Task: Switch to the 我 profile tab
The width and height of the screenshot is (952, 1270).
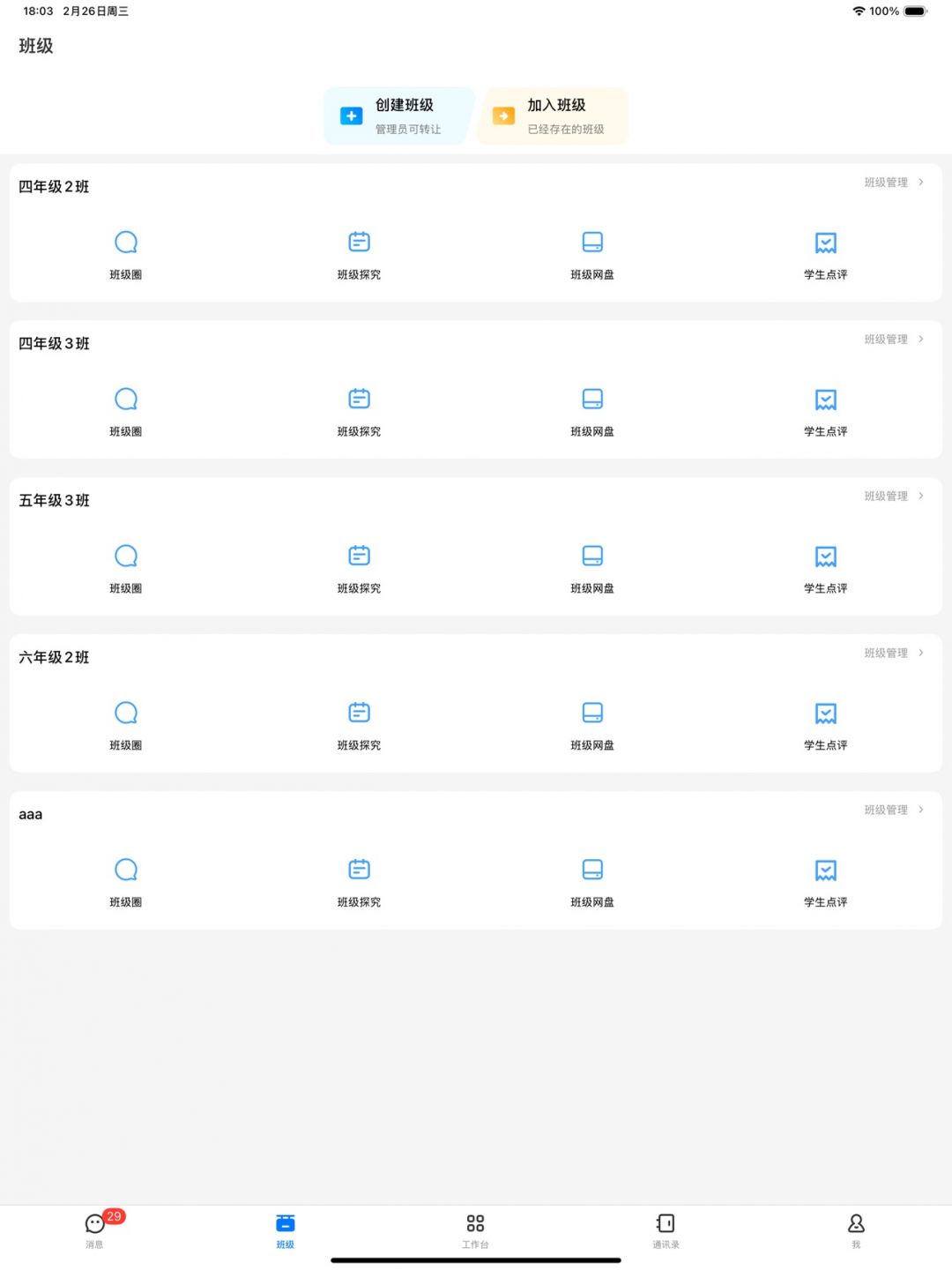Action: coord(856,1230)
